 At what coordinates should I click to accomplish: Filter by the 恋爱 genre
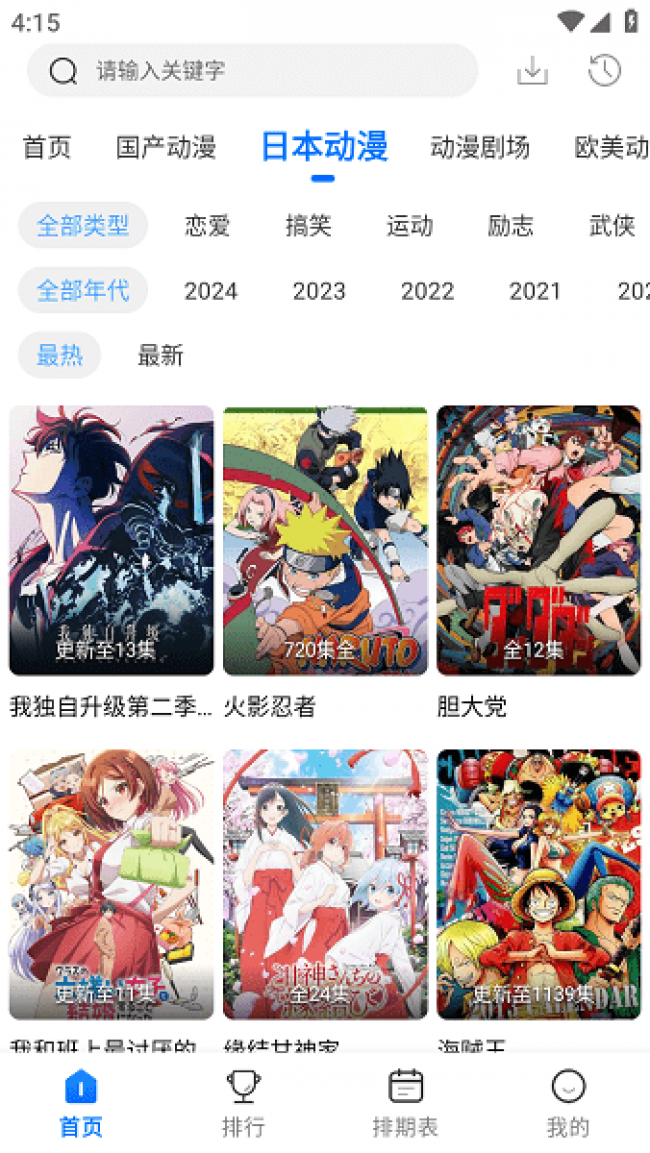(208, 226)
